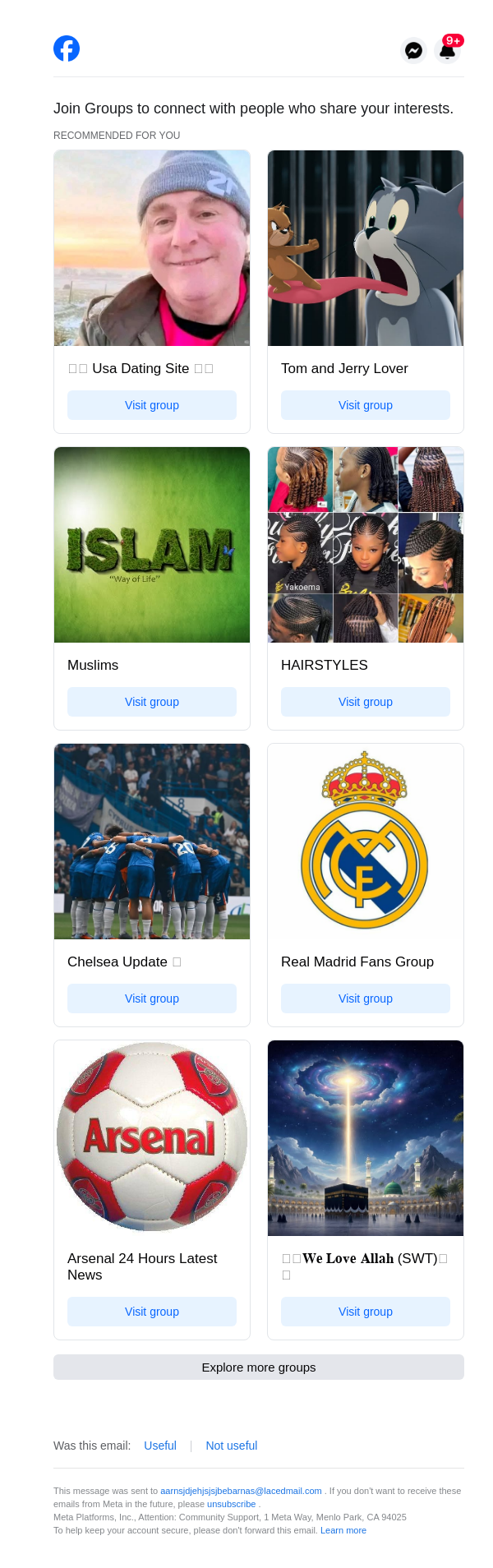The image size is (493, 1568).
Task: Mark this email as Not useful
Action: point(232,1446)
